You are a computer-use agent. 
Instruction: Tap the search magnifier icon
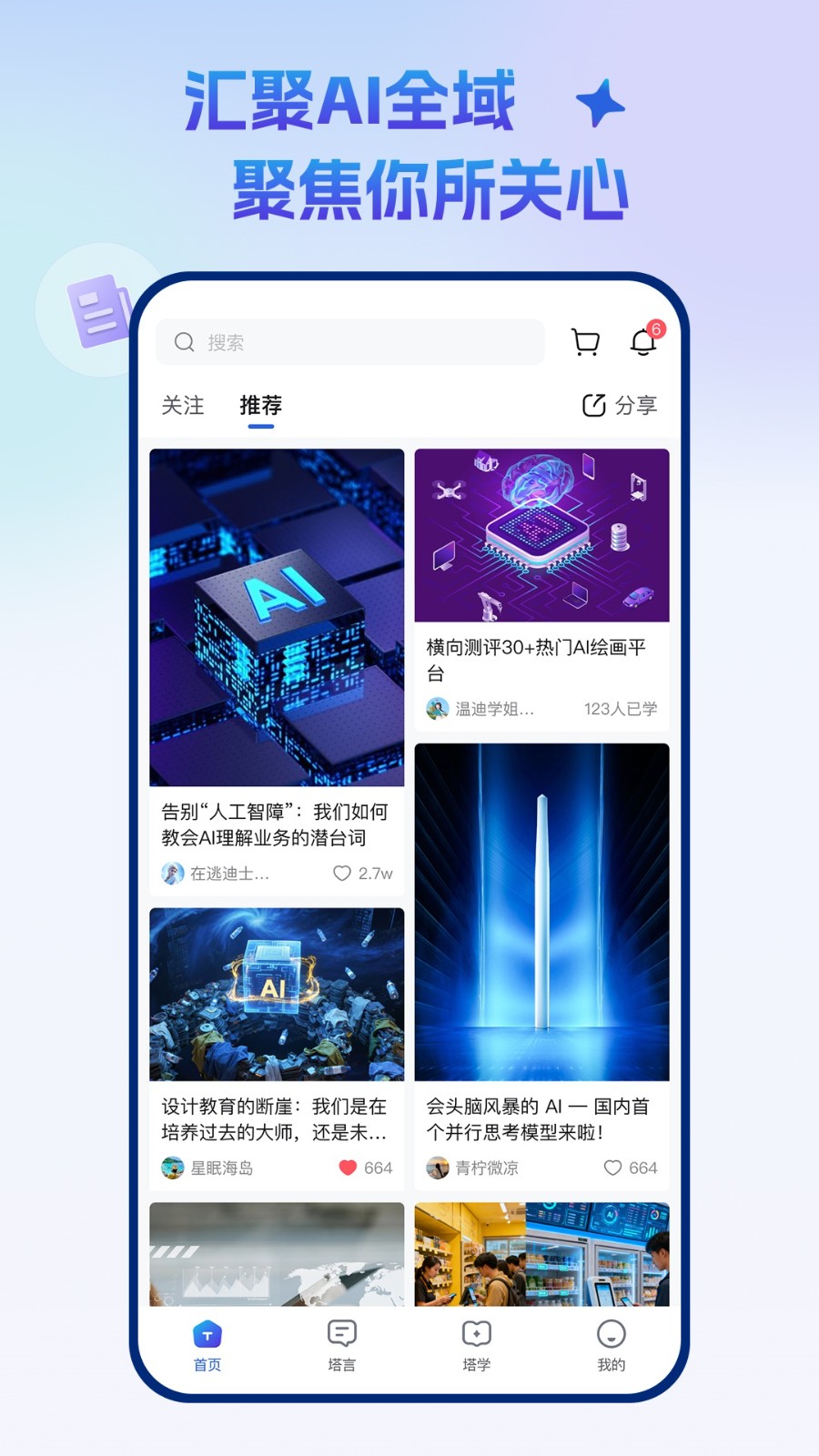(x=185, y=342)
